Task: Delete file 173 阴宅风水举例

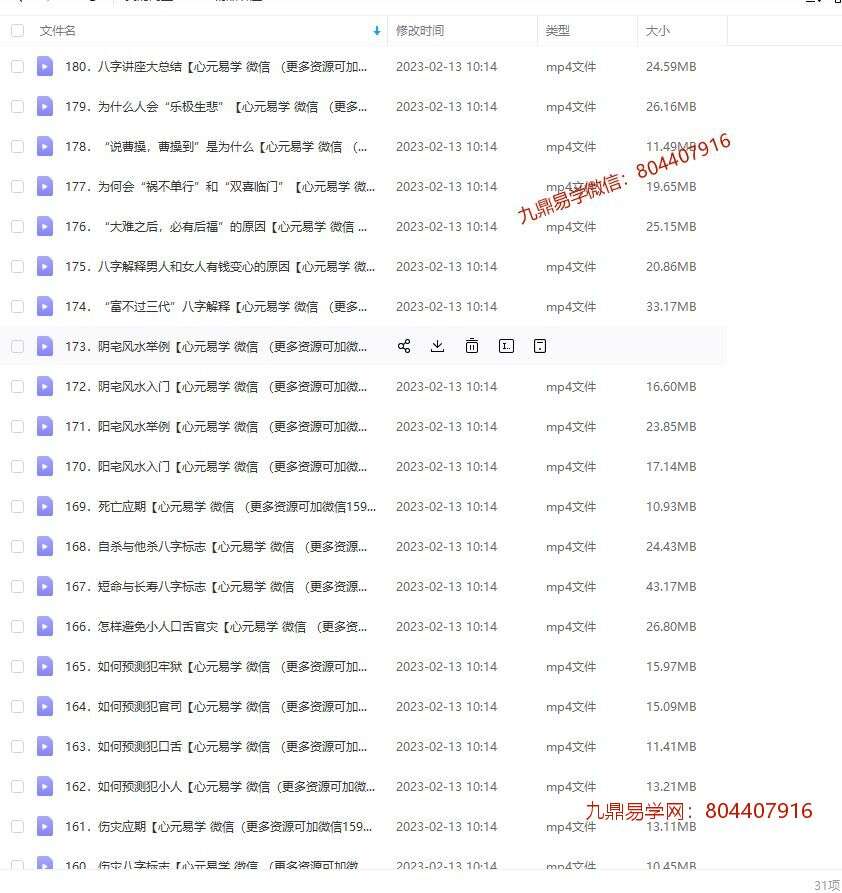Action: point(472,346)
